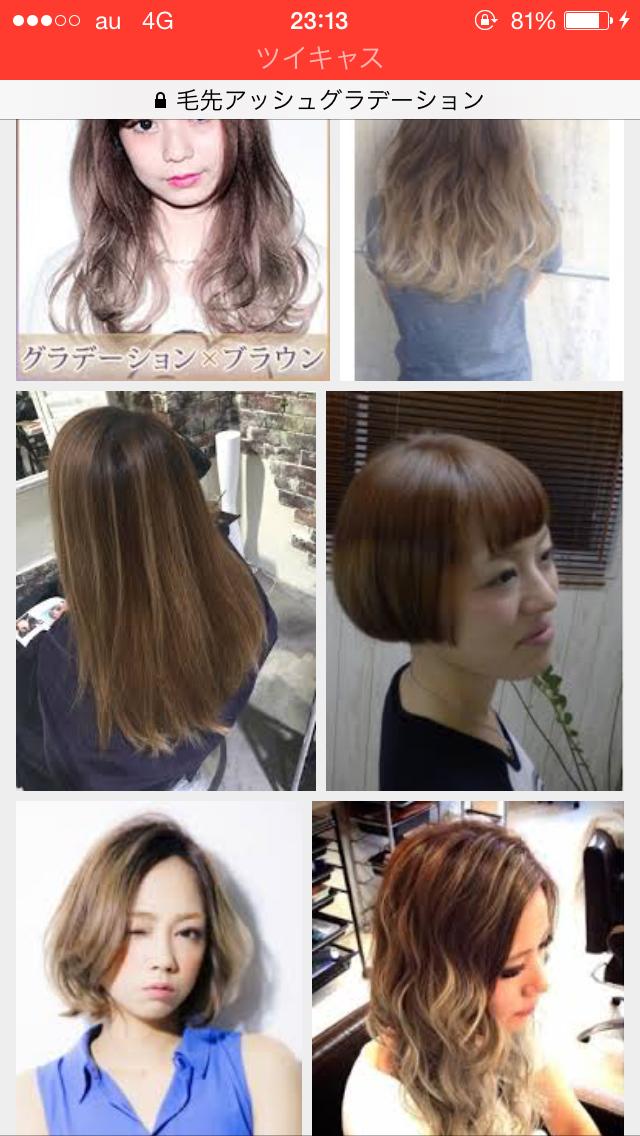Open the グラデーション×ブラウン hairstyle image
Image resolution: width=640 pixels, height=1136 pixels.
[x=172, y=248]
